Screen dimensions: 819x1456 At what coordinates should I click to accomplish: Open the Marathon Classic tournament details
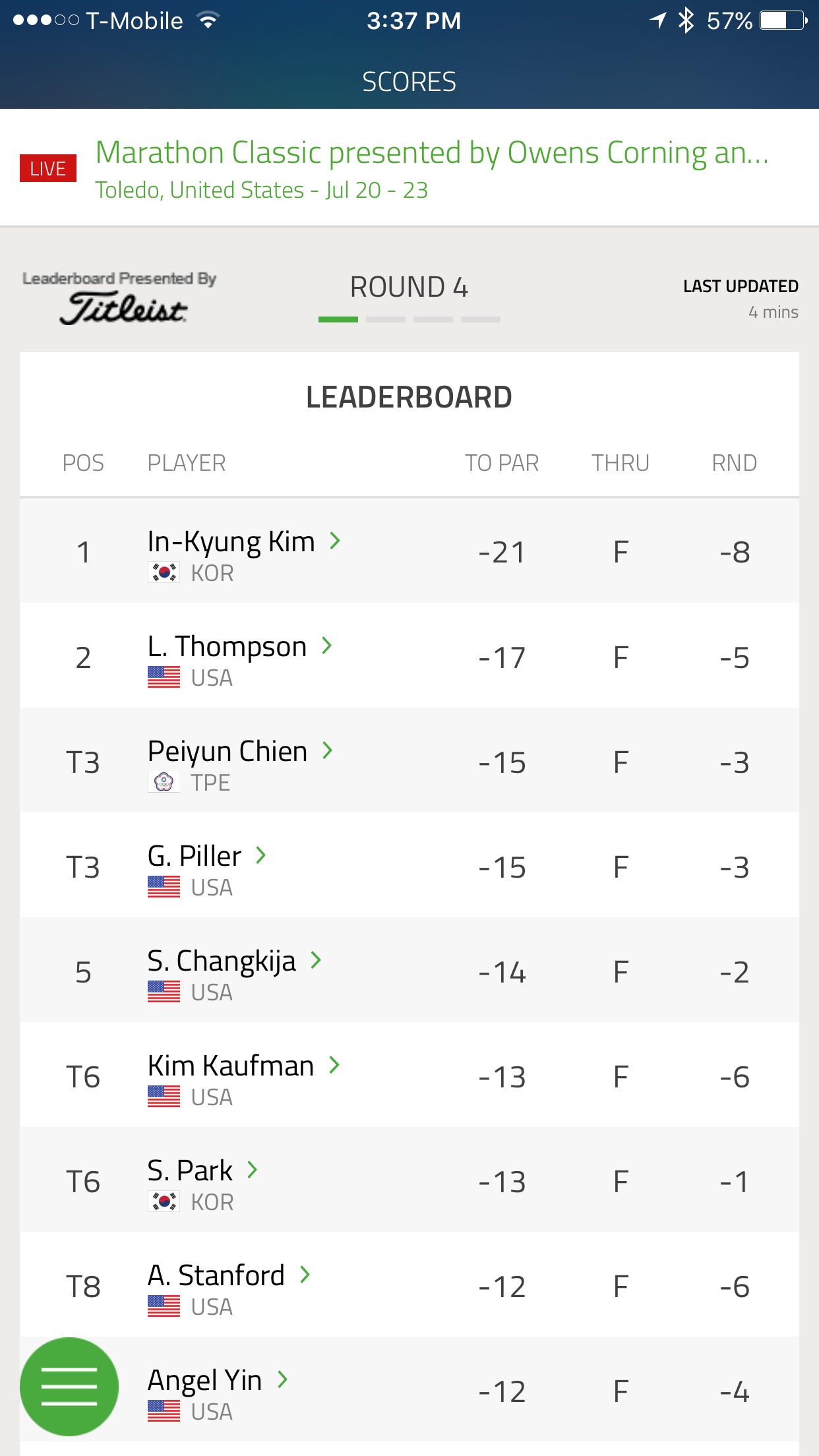point(432,153)
